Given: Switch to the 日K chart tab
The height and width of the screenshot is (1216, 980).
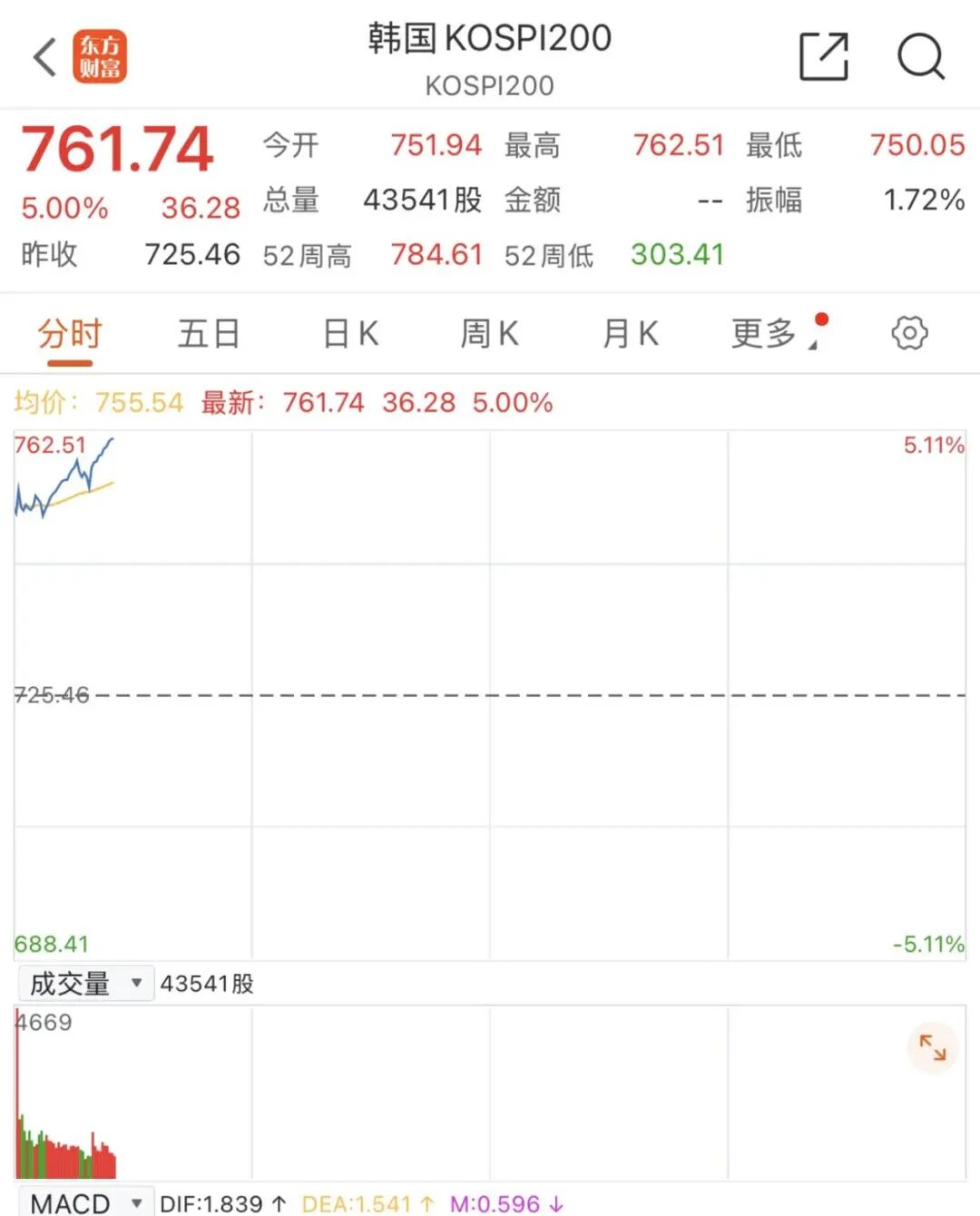Looking at the screenshot, I should pos(350,334).
